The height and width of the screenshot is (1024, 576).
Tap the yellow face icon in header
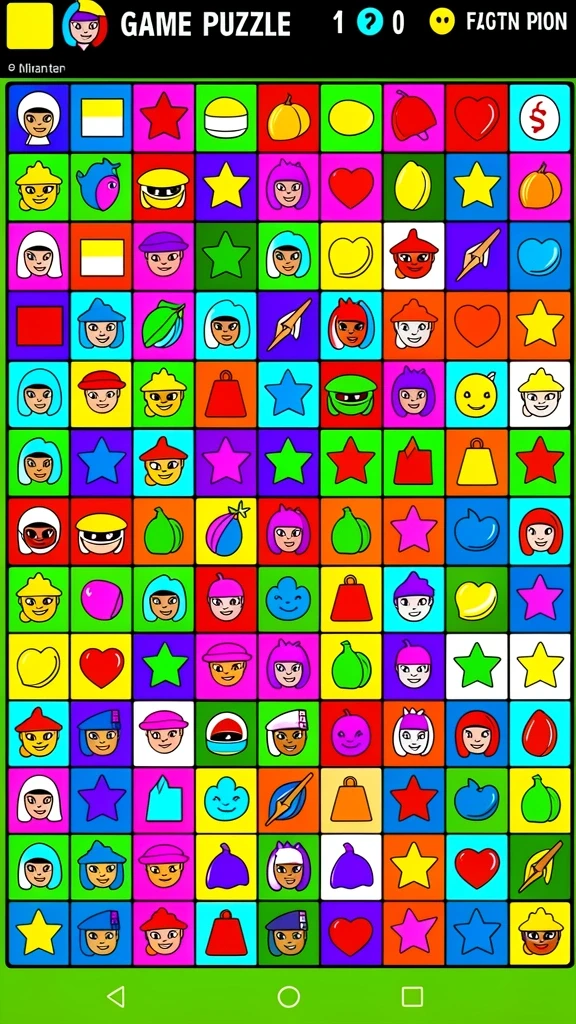click(x=441, y=23)
